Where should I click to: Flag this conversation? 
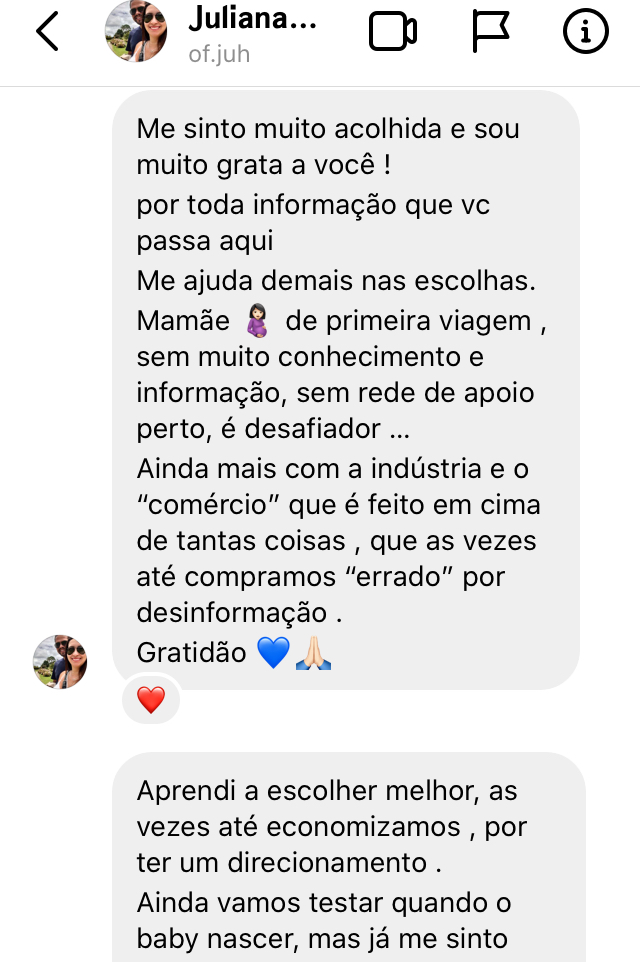490,32
